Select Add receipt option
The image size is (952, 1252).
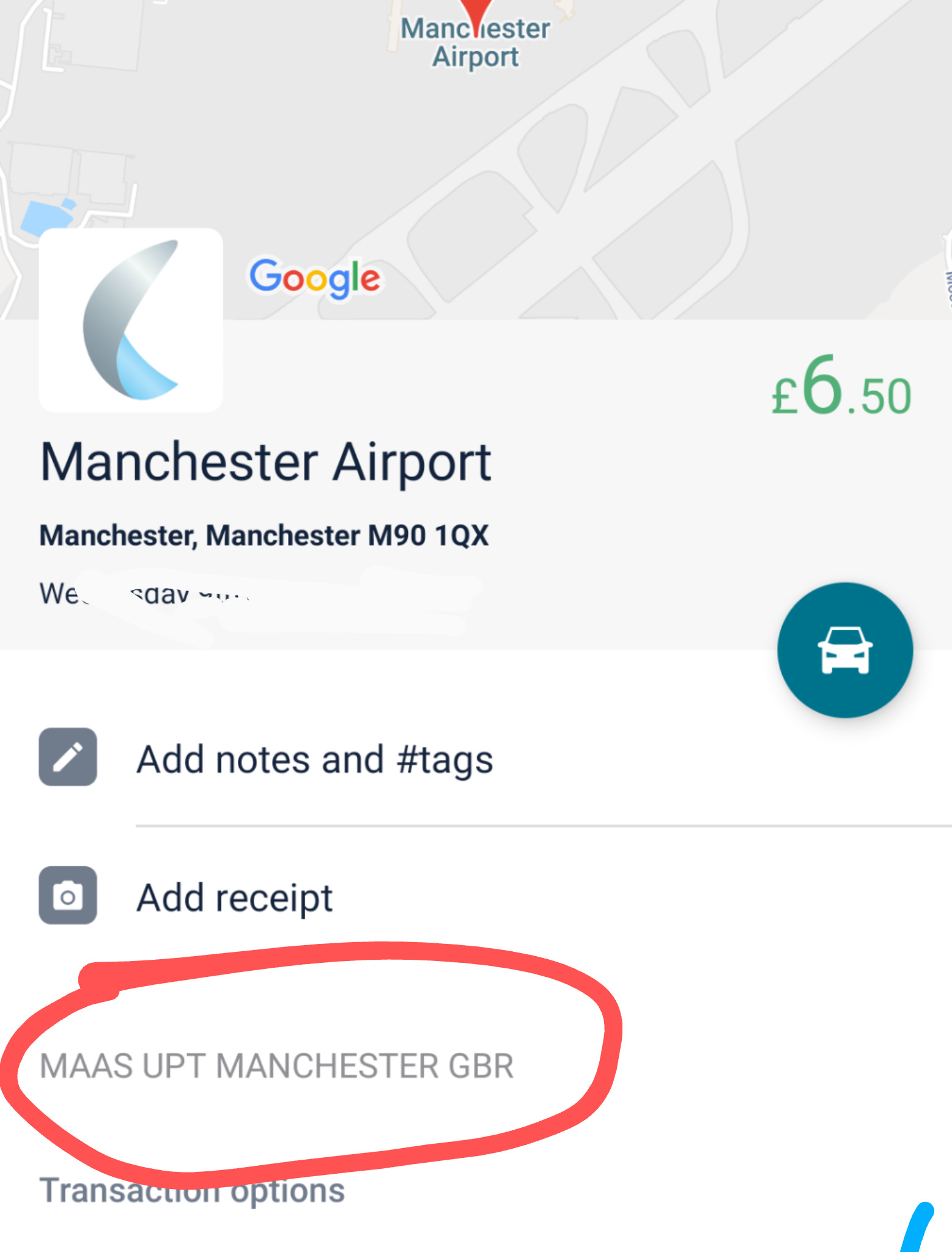pos(235,897)
